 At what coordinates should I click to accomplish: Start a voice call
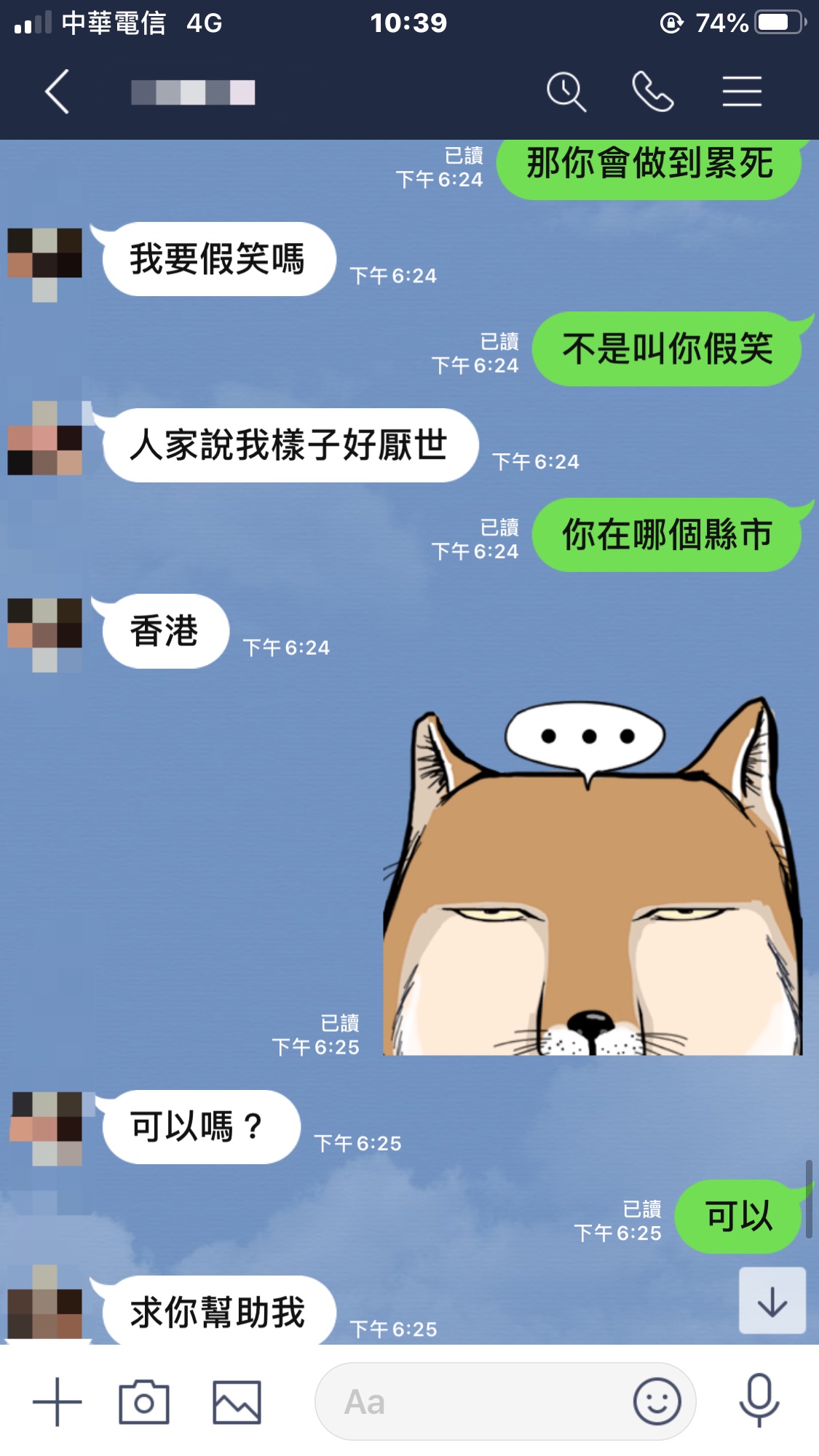click(652, 92)
